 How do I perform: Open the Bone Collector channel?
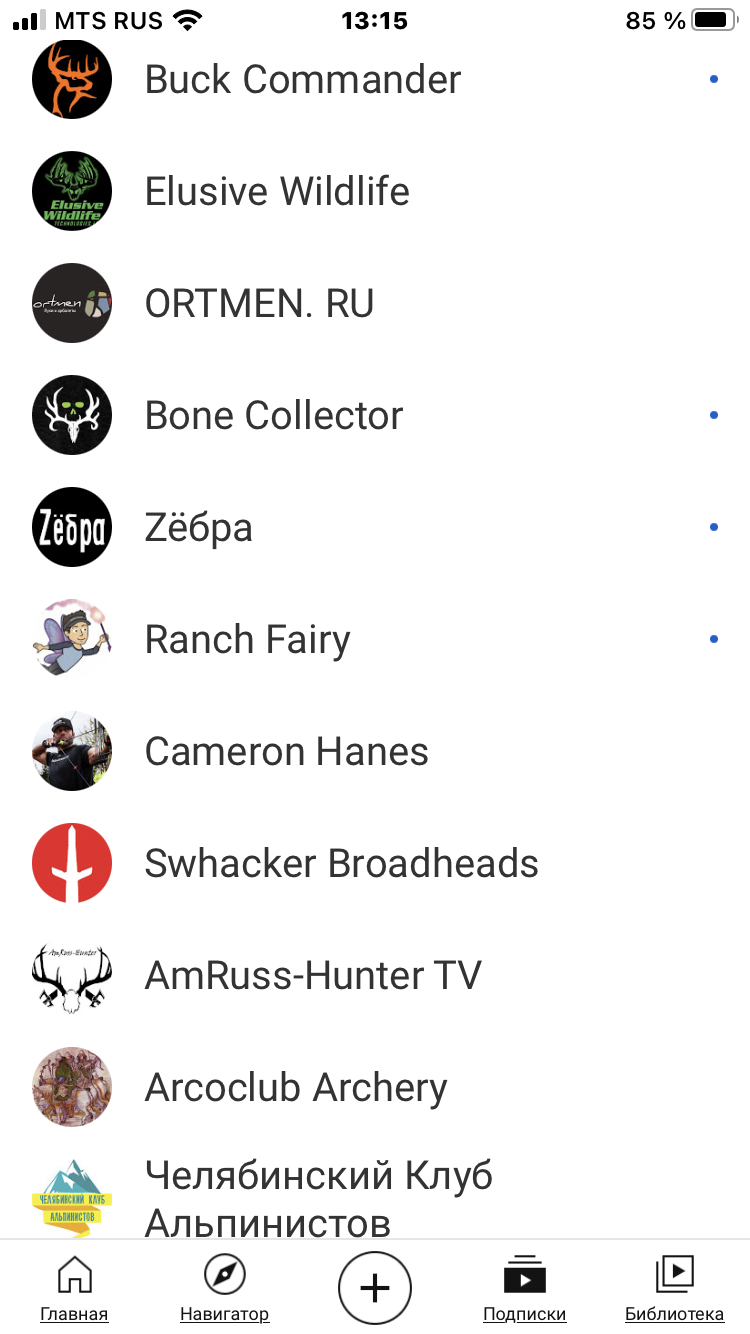click(x=375, y=415)
